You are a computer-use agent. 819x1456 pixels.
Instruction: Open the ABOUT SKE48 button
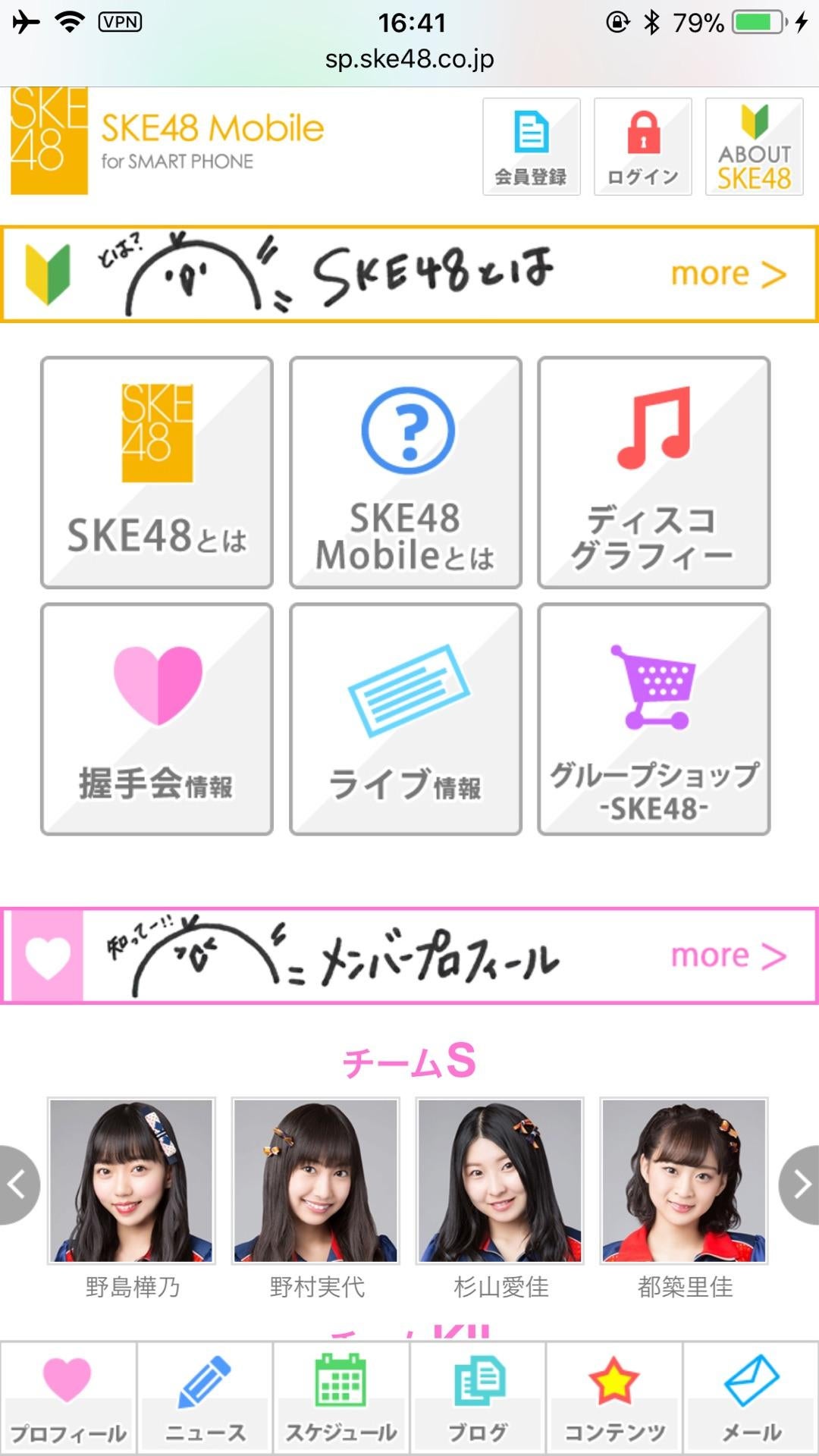[x=754, y=146]
